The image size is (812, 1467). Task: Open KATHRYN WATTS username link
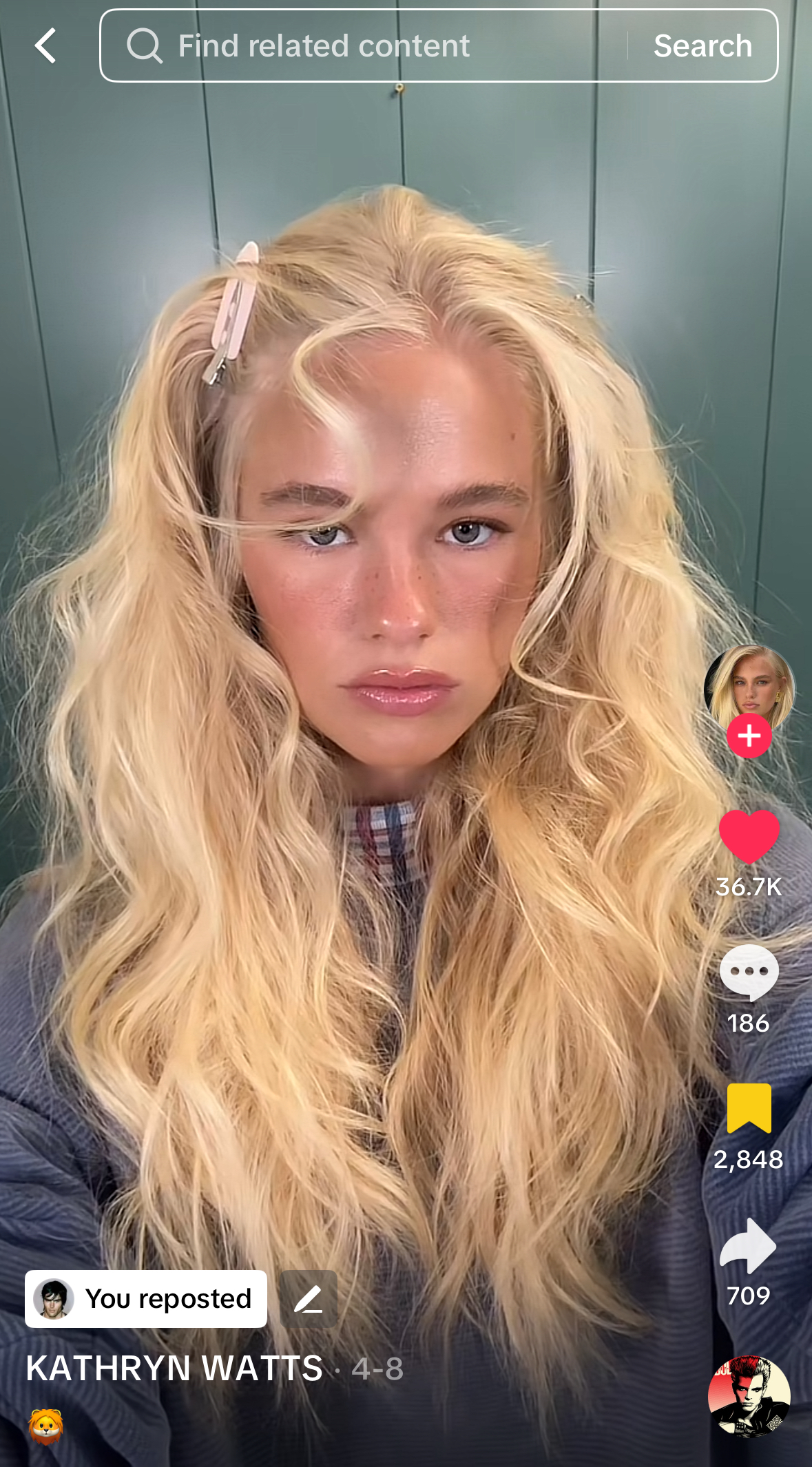point(174,1369)
